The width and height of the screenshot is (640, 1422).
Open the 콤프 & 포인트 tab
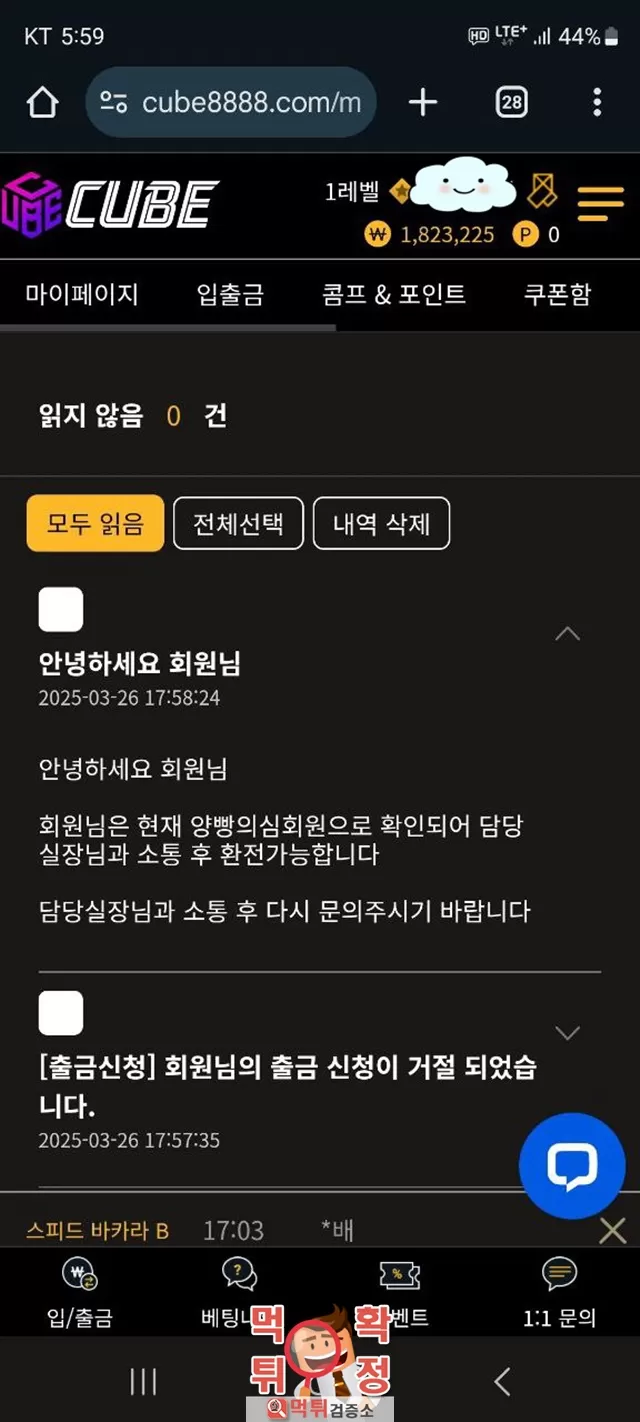click(394, 294)
